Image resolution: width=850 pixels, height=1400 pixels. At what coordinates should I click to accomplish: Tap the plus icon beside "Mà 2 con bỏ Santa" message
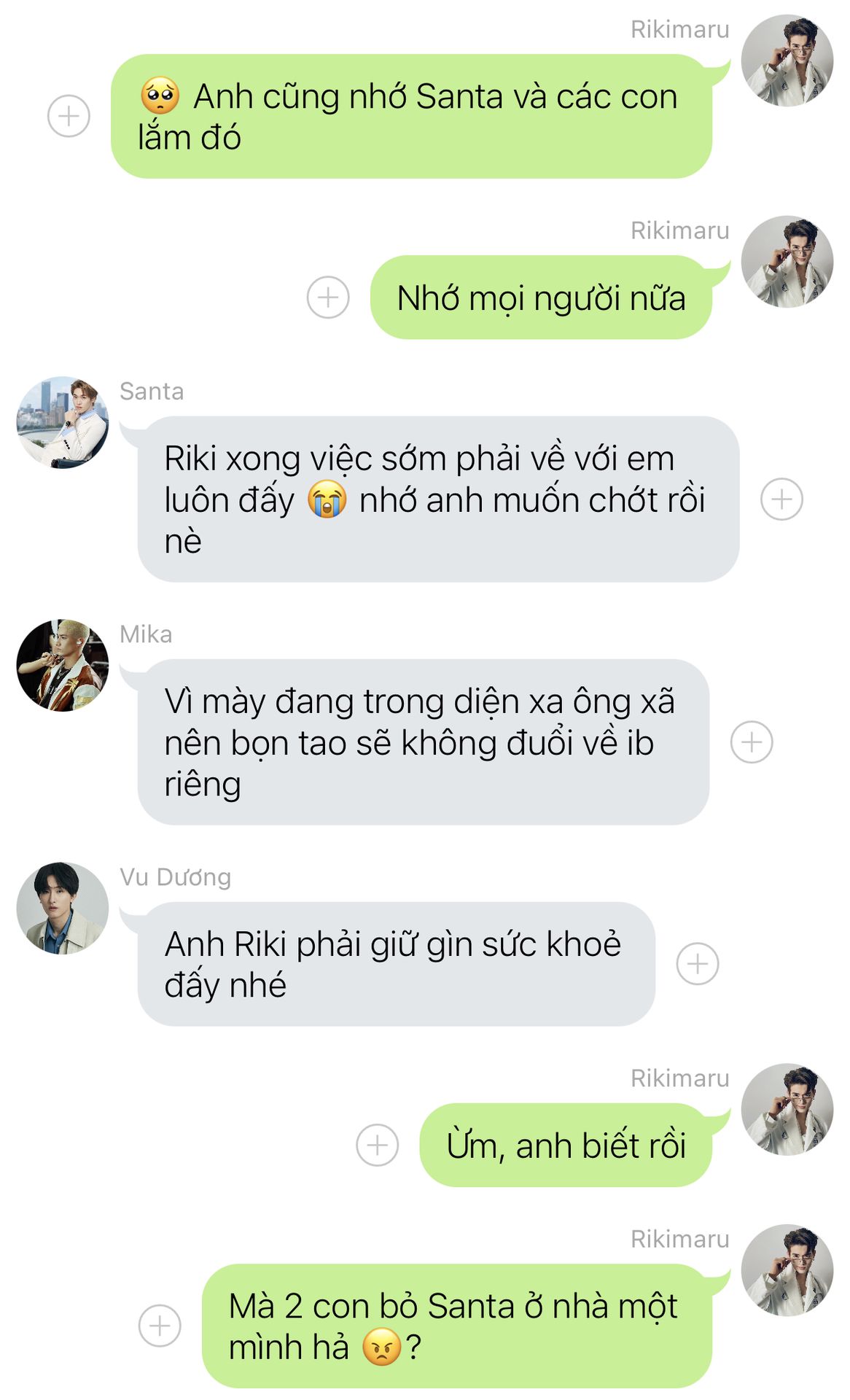pos(160,1326)
